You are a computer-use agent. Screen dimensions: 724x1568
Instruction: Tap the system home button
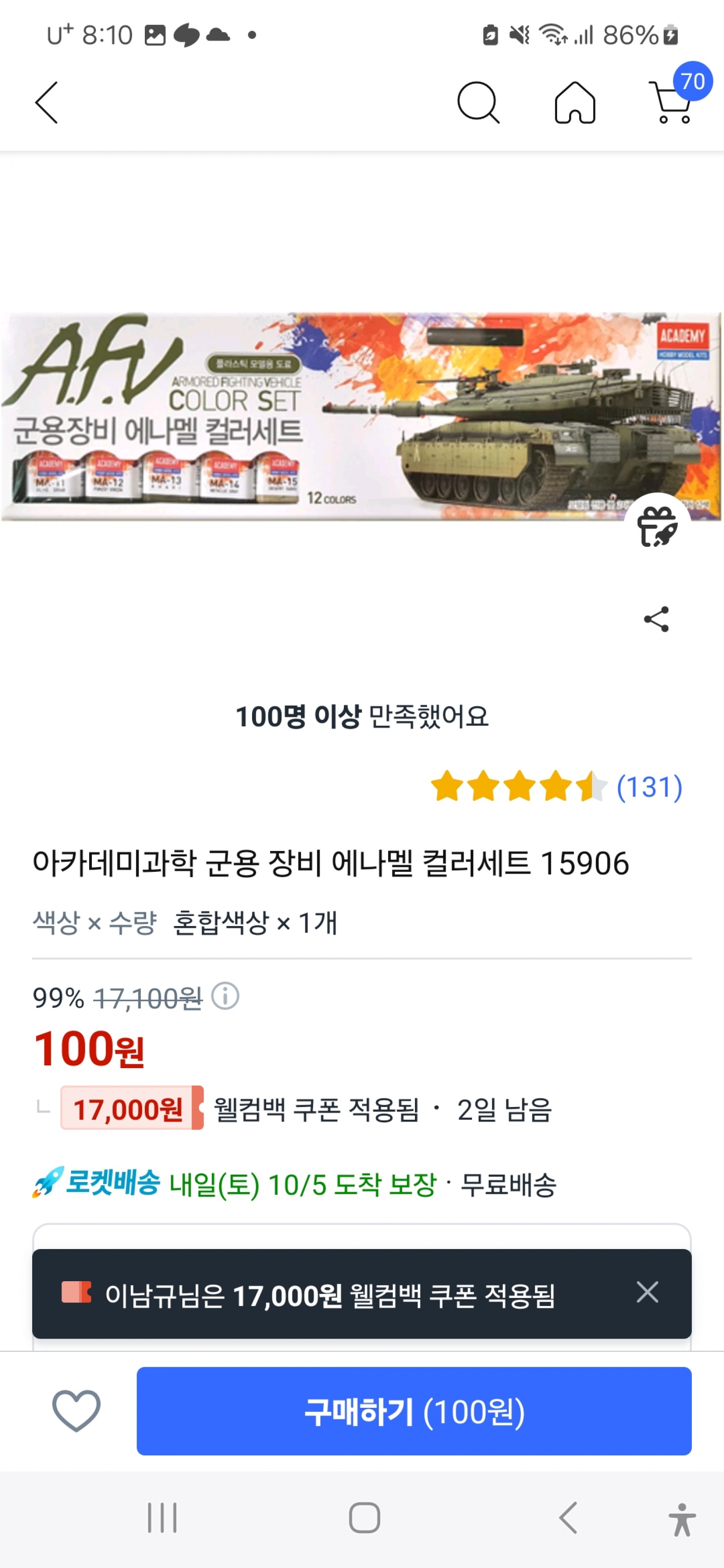coord(364,1517)
